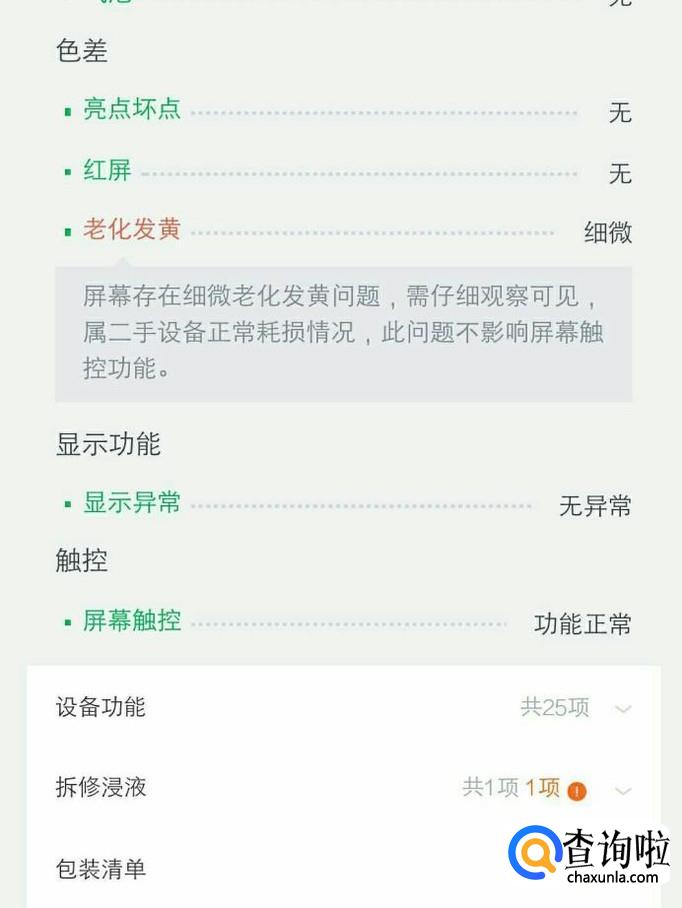Open the 包装清单 row
Image resolution: width=682 pixels, height=908 pixels.
[x=101, y=869]
